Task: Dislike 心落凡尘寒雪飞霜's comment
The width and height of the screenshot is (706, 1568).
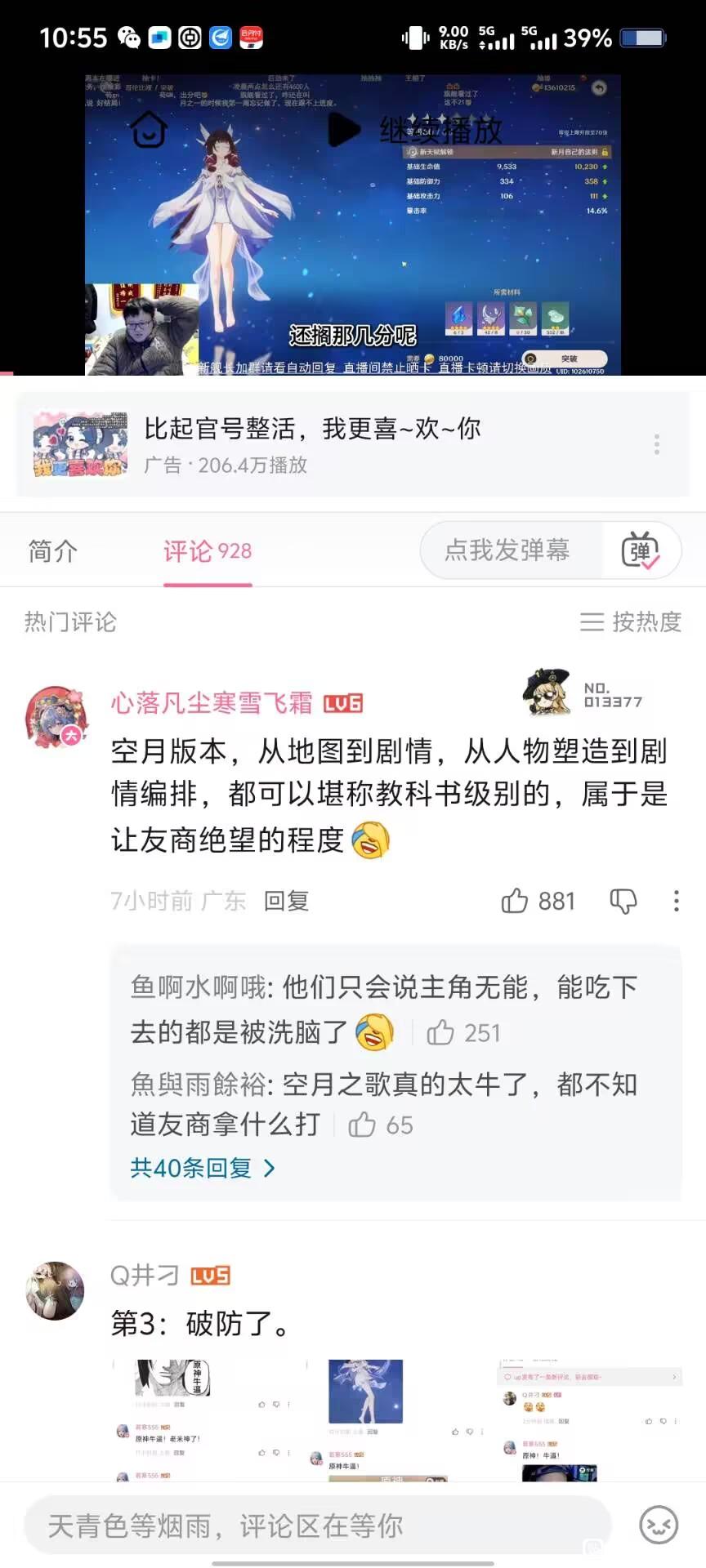Action: 623,901
